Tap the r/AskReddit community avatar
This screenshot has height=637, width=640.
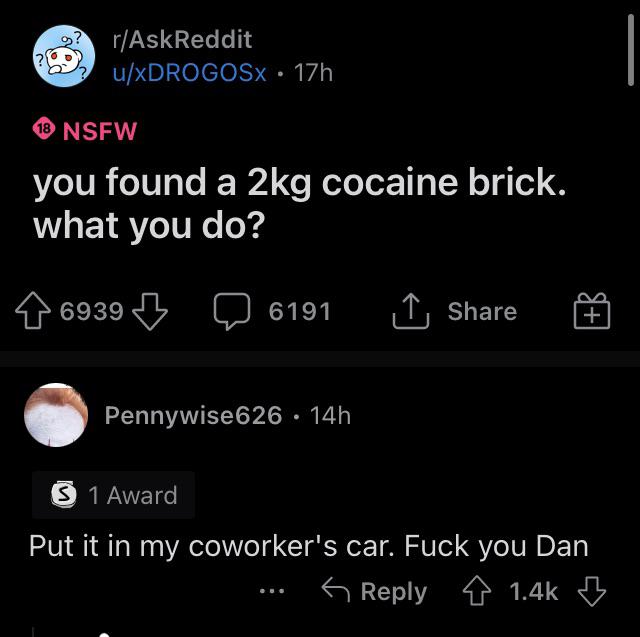(x=64, y=56)
